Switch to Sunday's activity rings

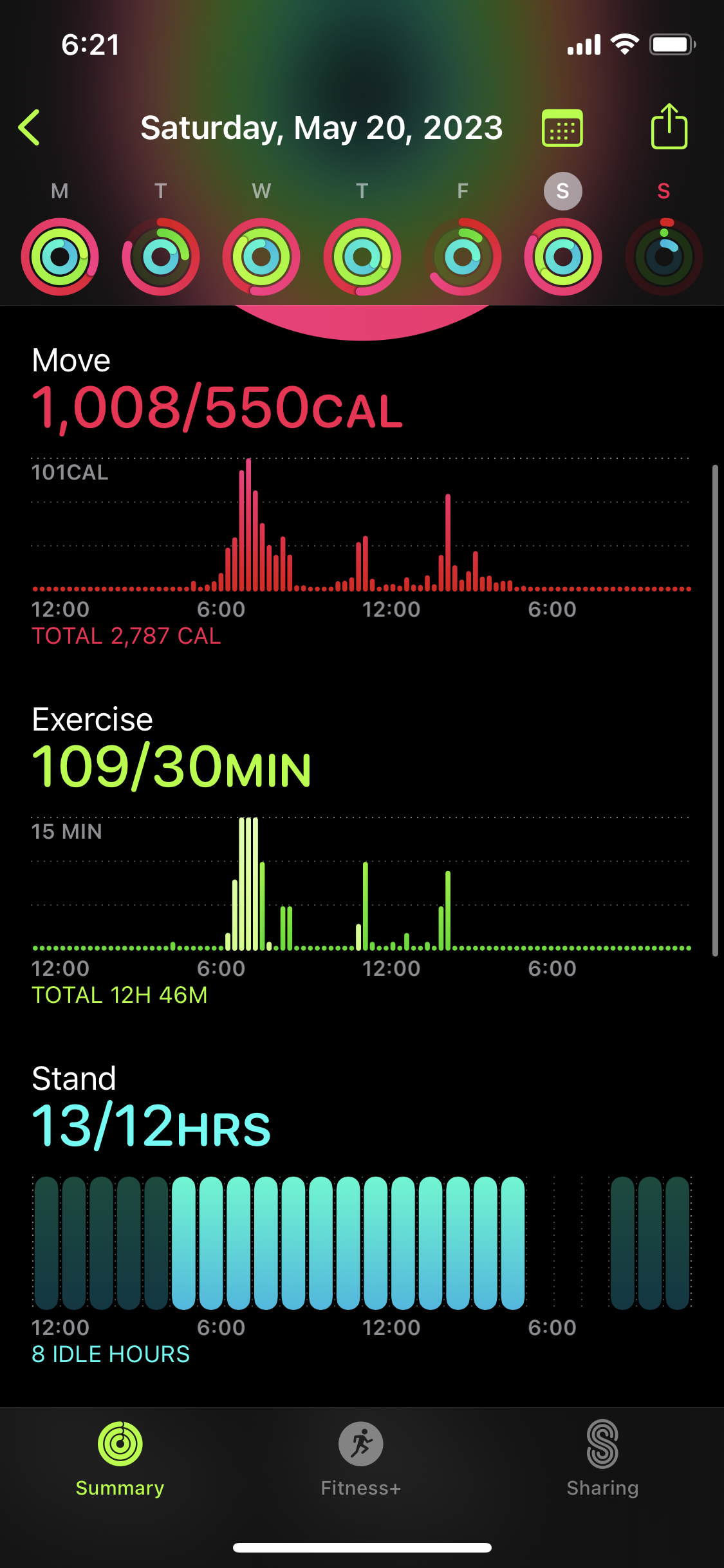point(664,257)
